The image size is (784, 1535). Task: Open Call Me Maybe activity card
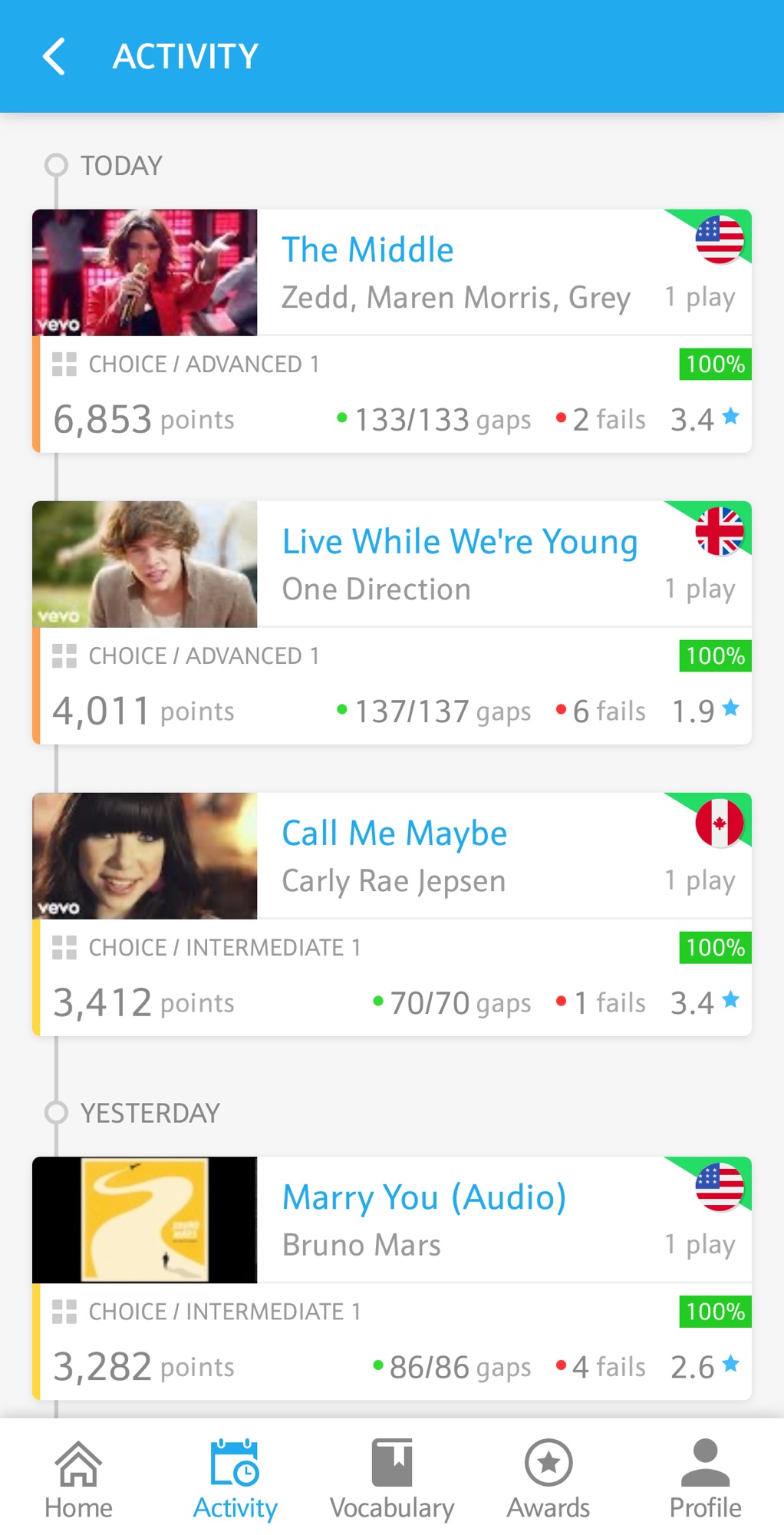click(x=394, y=834)
